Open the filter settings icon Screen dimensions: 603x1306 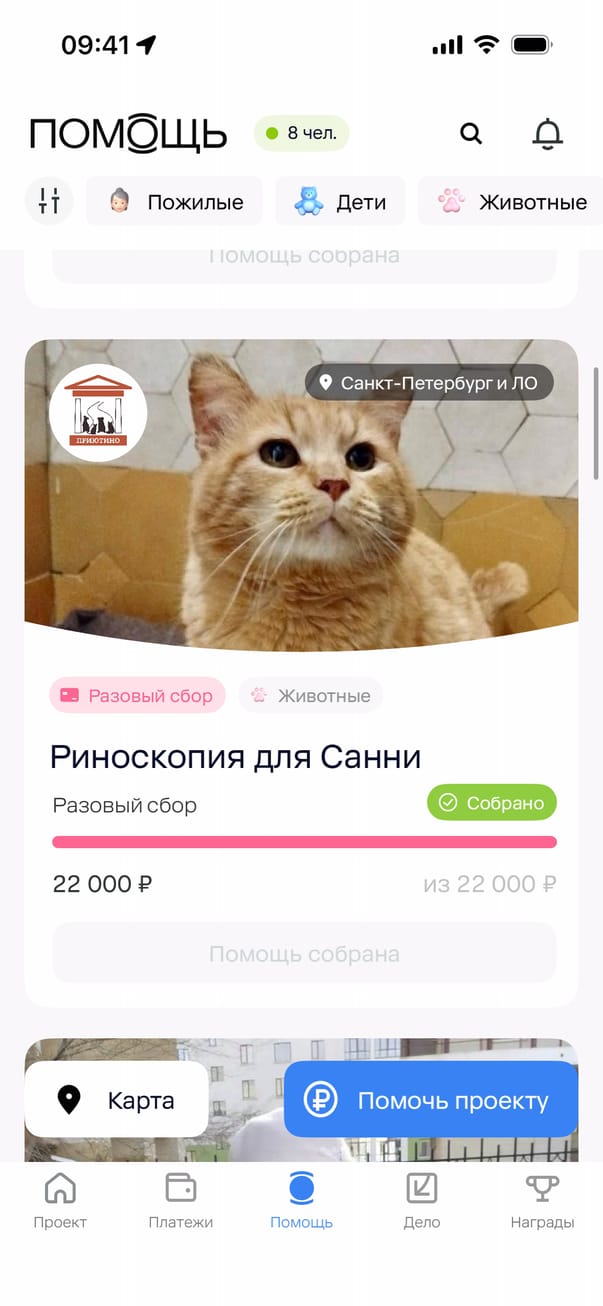coord(49,202)
